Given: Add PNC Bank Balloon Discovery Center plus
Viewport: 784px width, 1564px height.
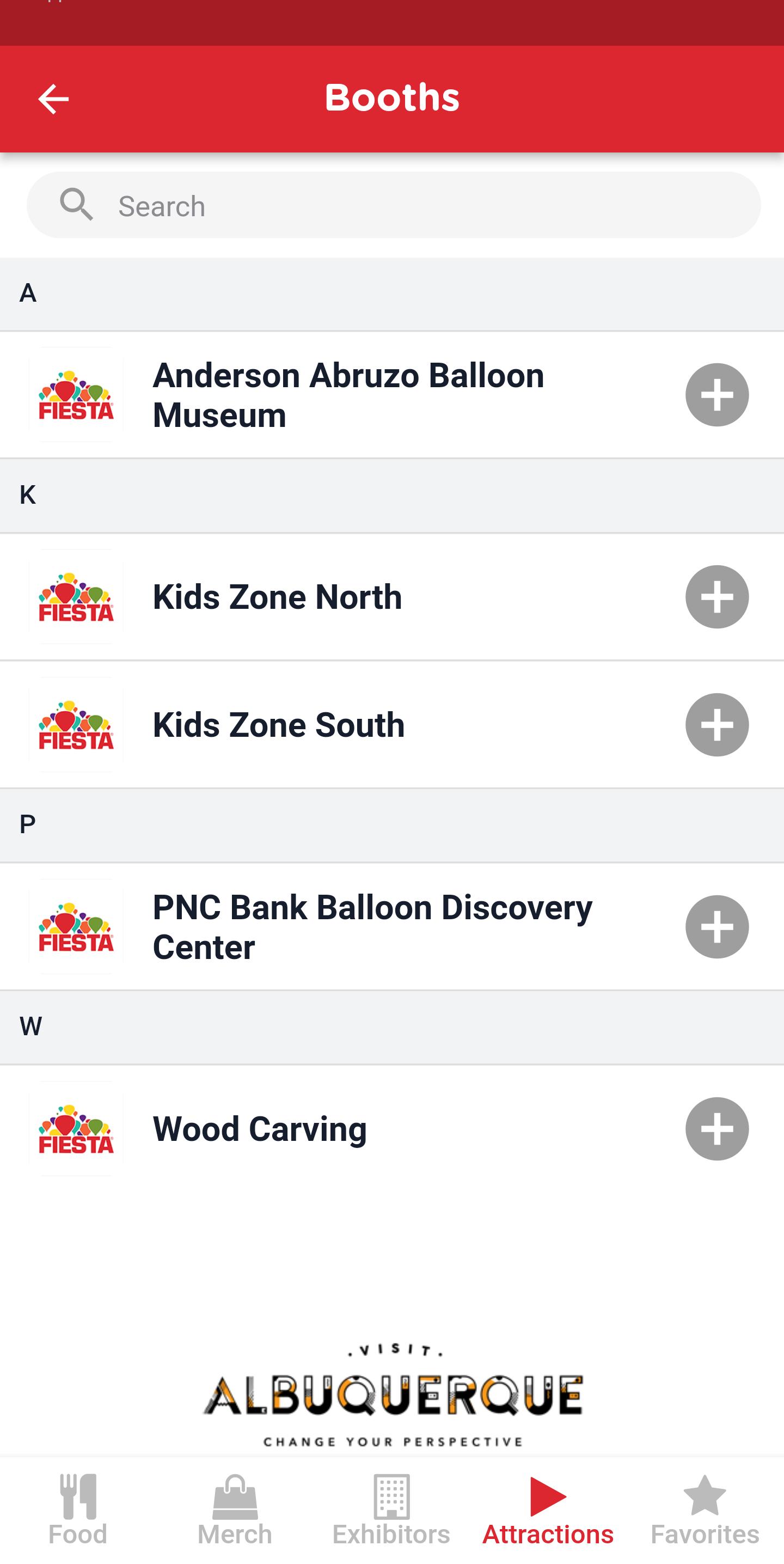Looking at the screenshot, I should coord(716,927).
